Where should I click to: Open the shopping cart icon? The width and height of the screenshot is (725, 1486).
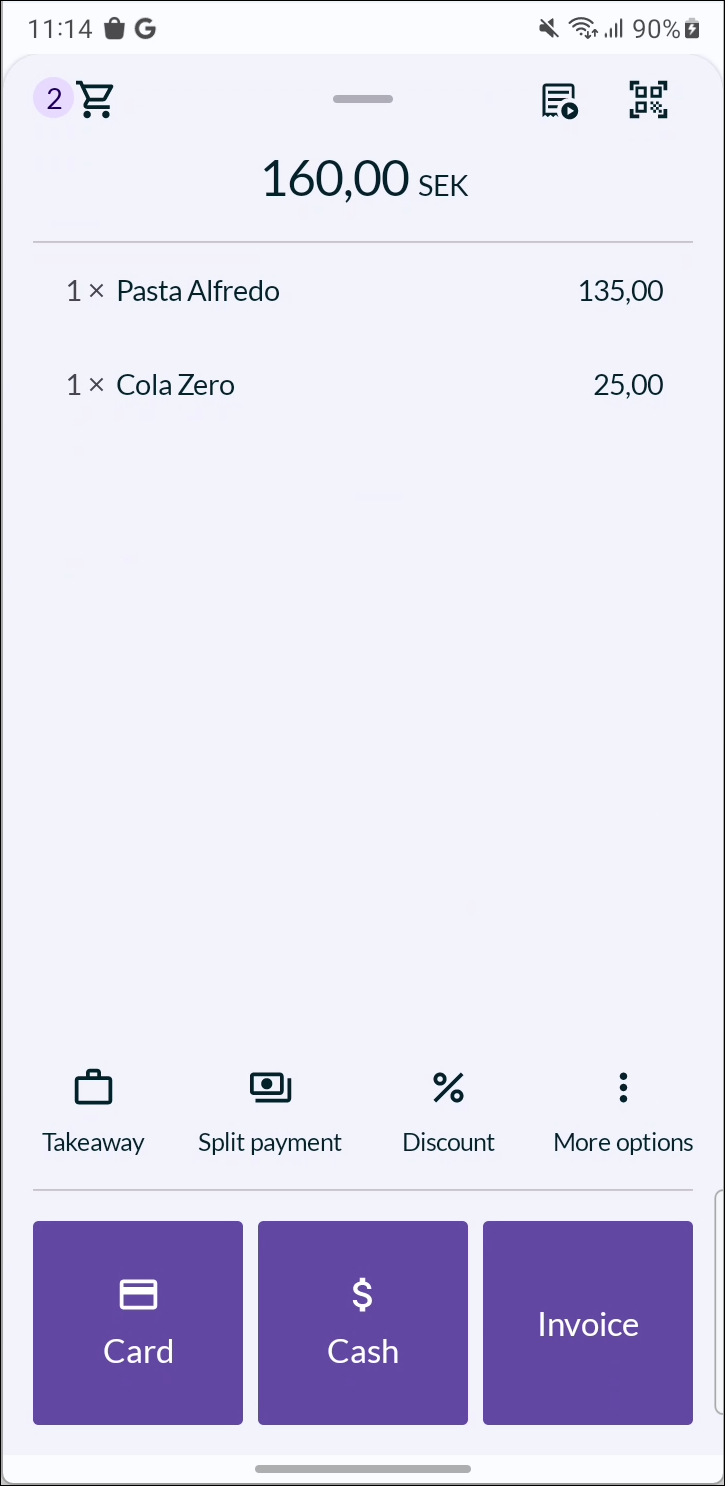click(x=96, y=99)
